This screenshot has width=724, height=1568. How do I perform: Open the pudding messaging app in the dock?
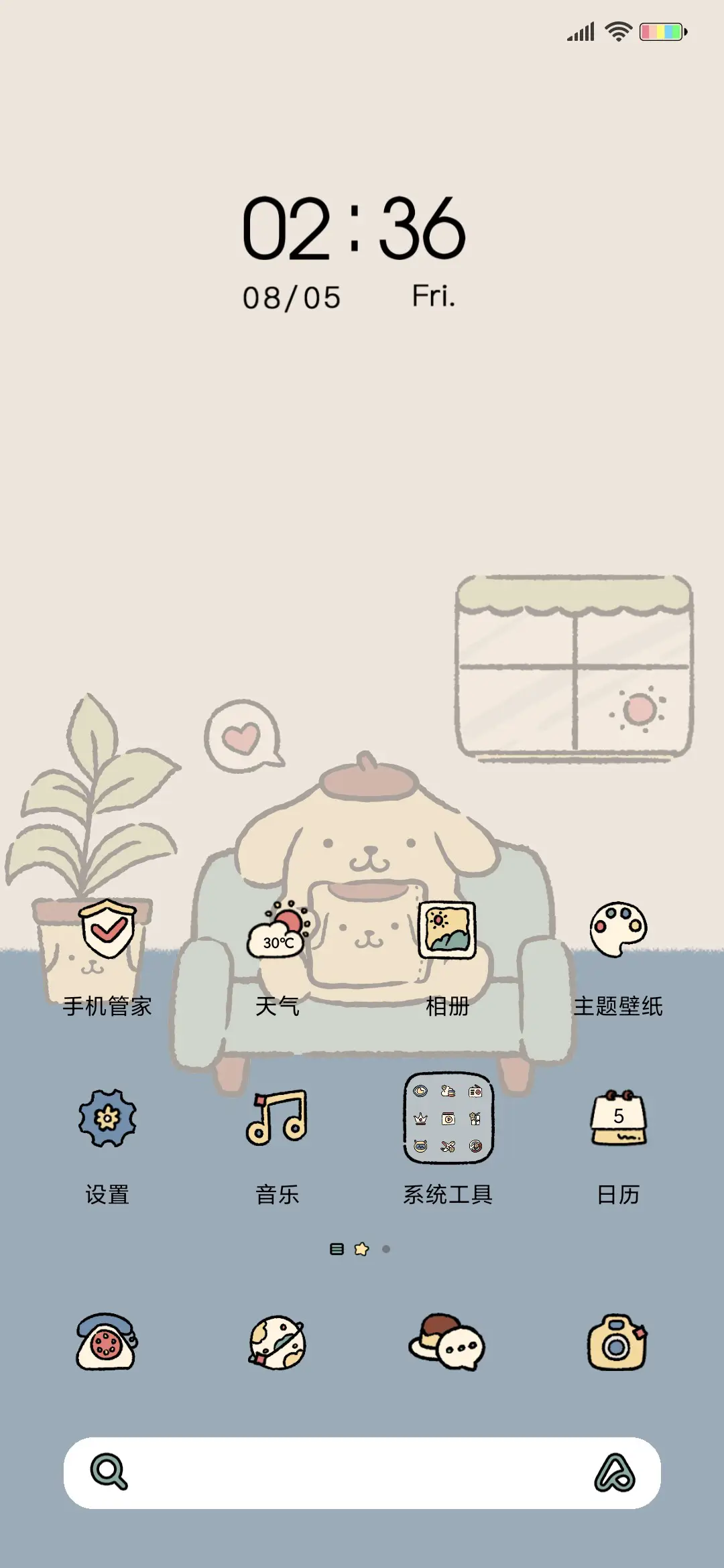448,1344
